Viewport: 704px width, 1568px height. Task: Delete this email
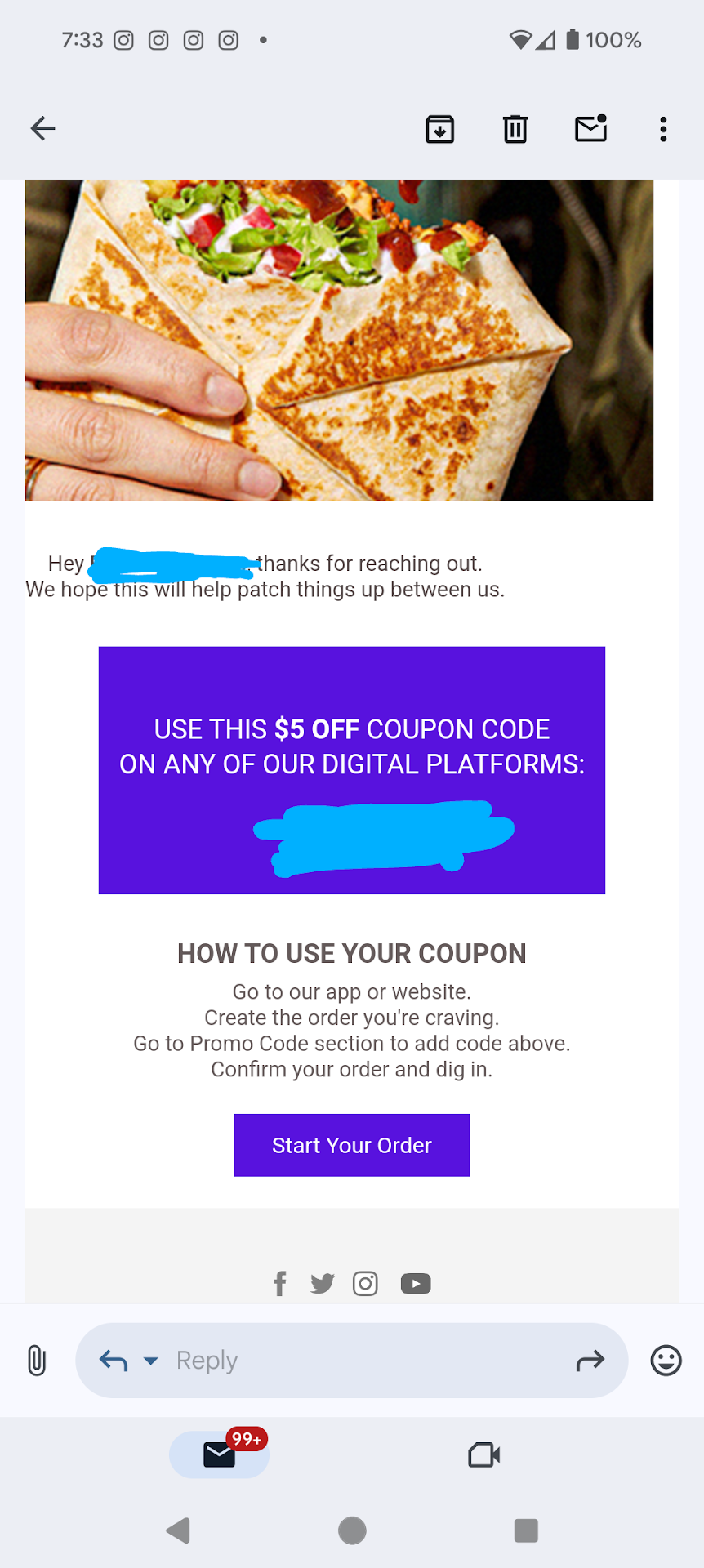point(515,129)
